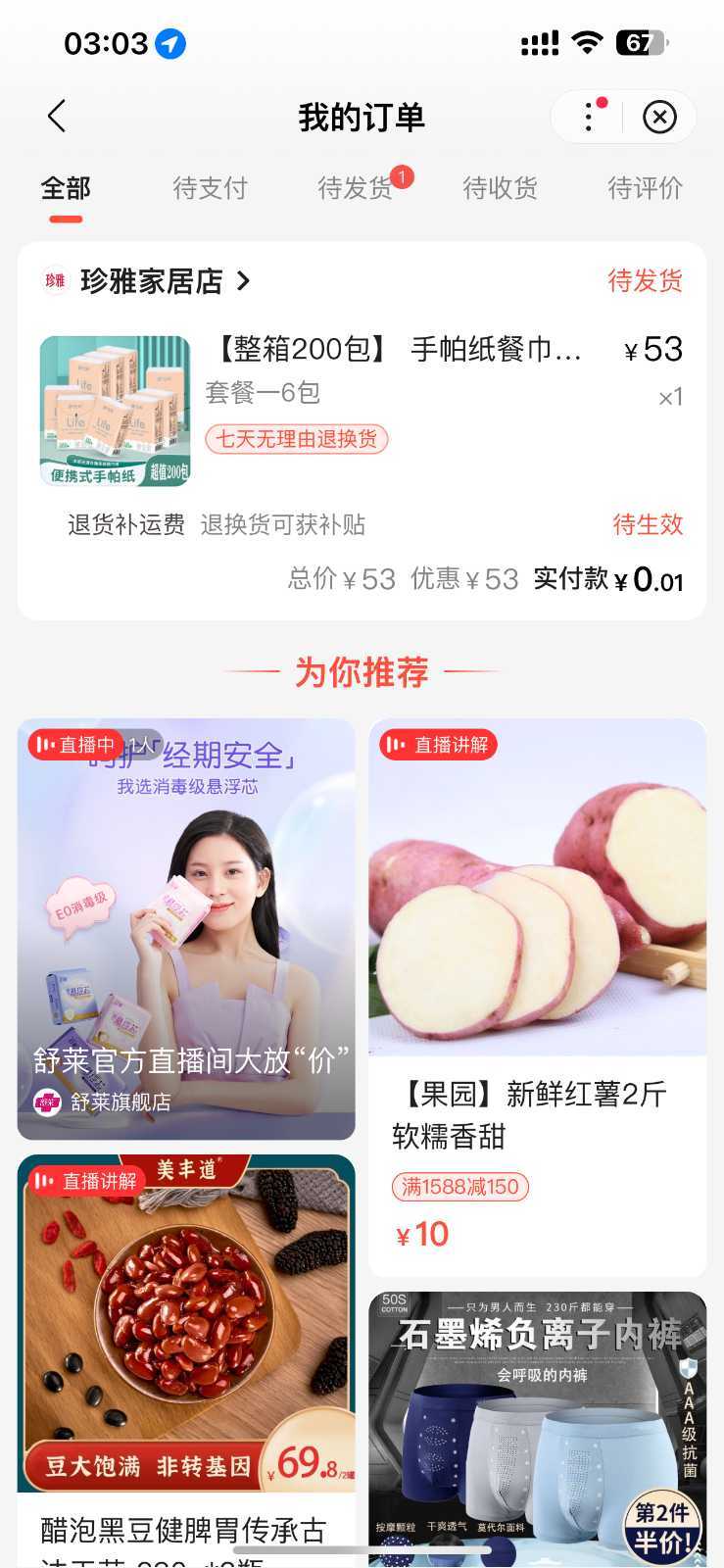Select the 待收货 orders tab

(x=500, y=188)
